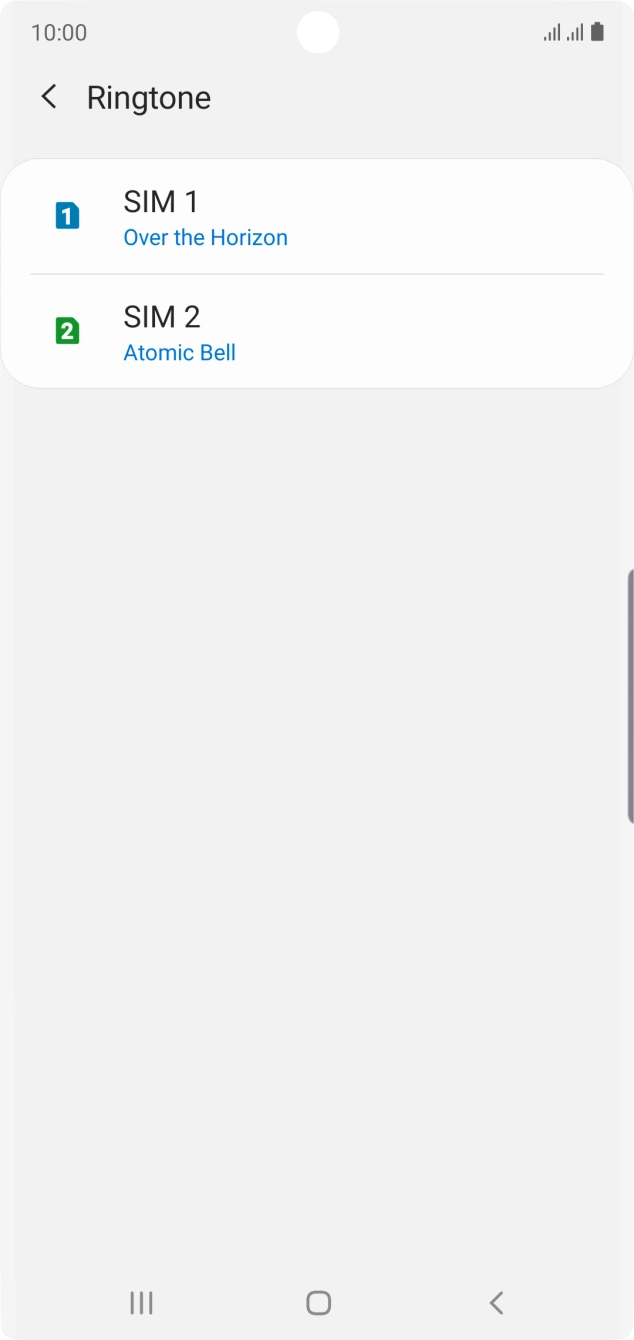Open recent apps from navigation bar
Viewport: 634px width, 1340px height.
pyautogui.click(x=141, y=1302)
